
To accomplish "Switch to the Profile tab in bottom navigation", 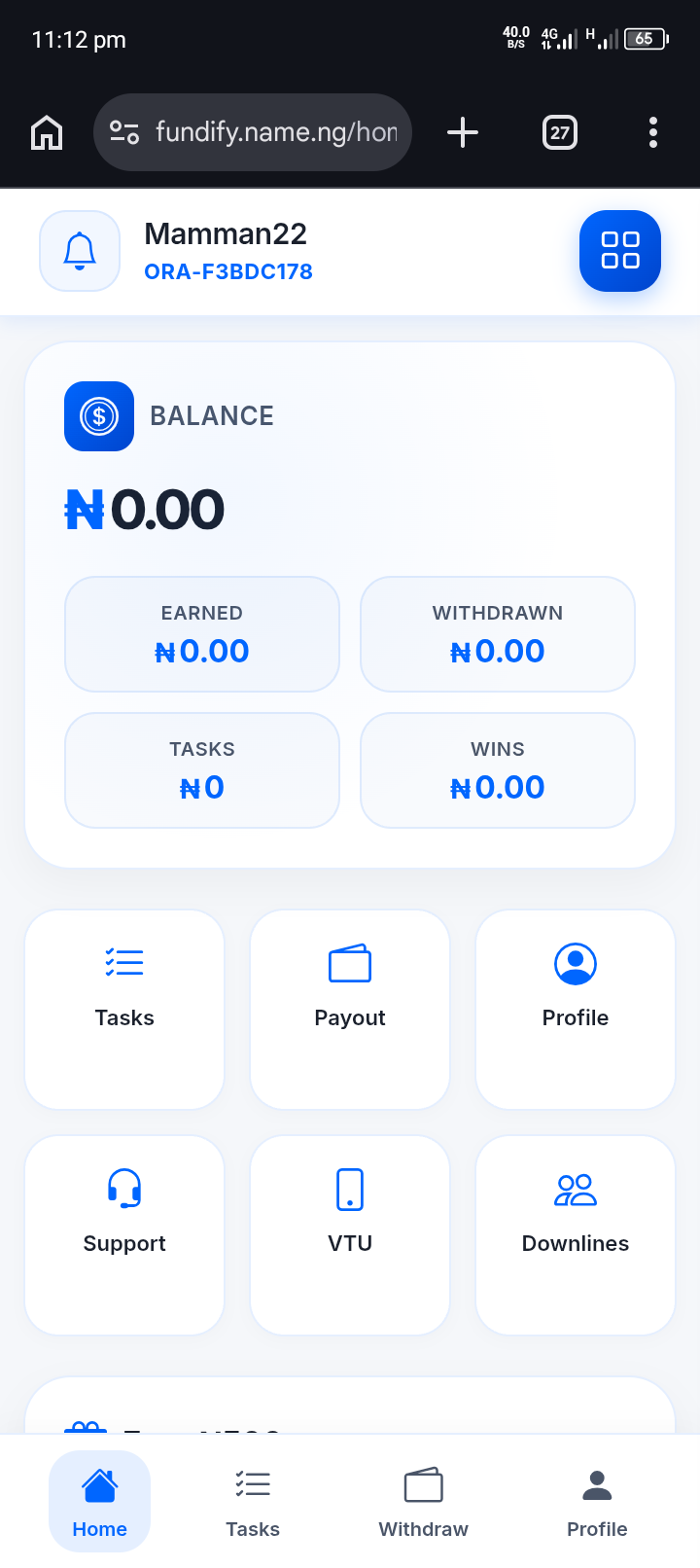I will tap(597, 1501).
